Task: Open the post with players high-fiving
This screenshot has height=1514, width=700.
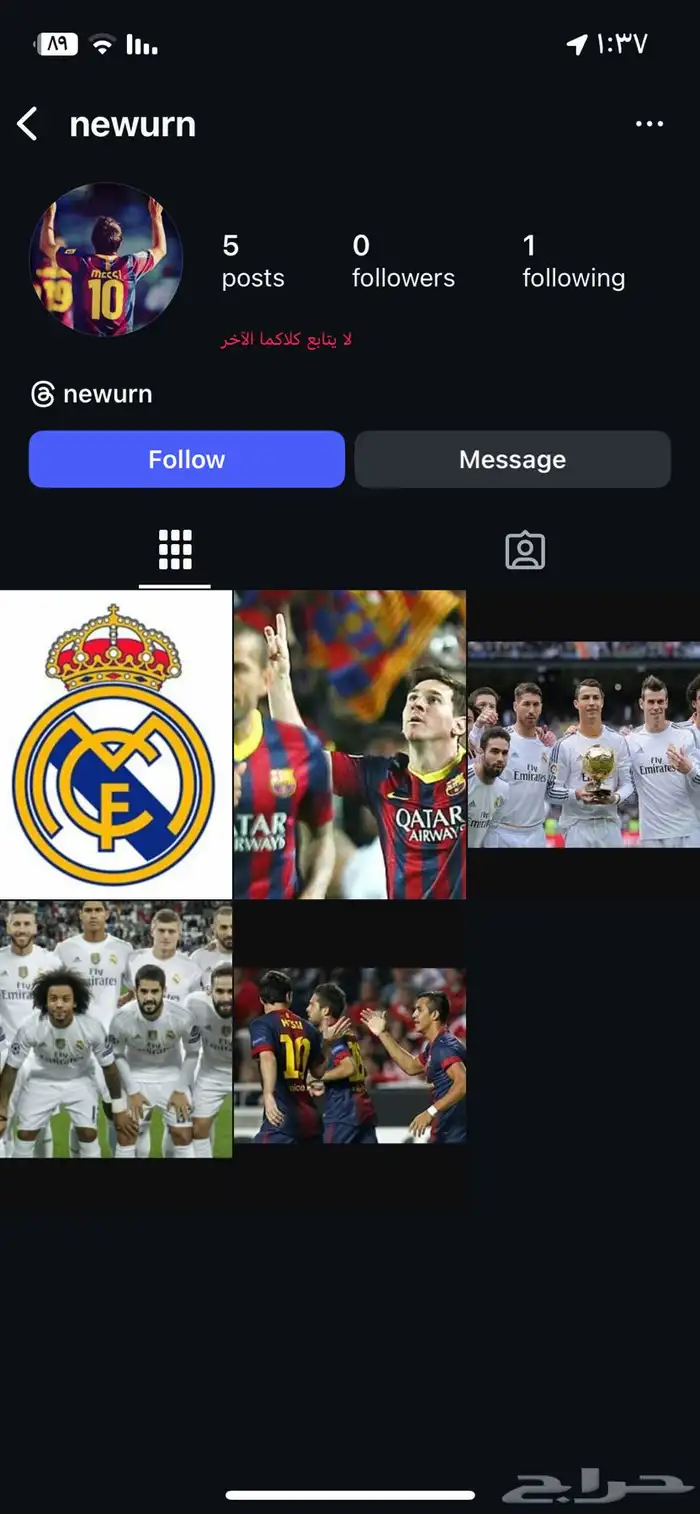Action: (x=349, y=1055)
